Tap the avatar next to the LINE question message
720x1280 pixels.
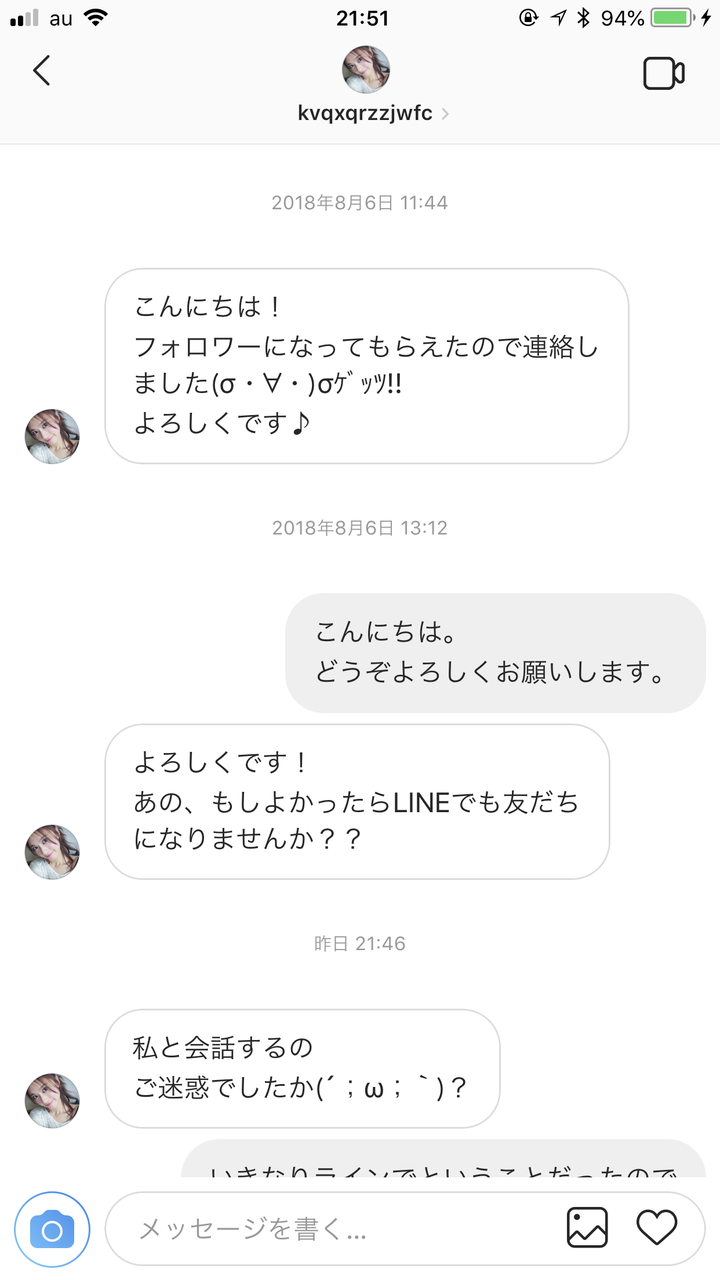pos(52,852)
